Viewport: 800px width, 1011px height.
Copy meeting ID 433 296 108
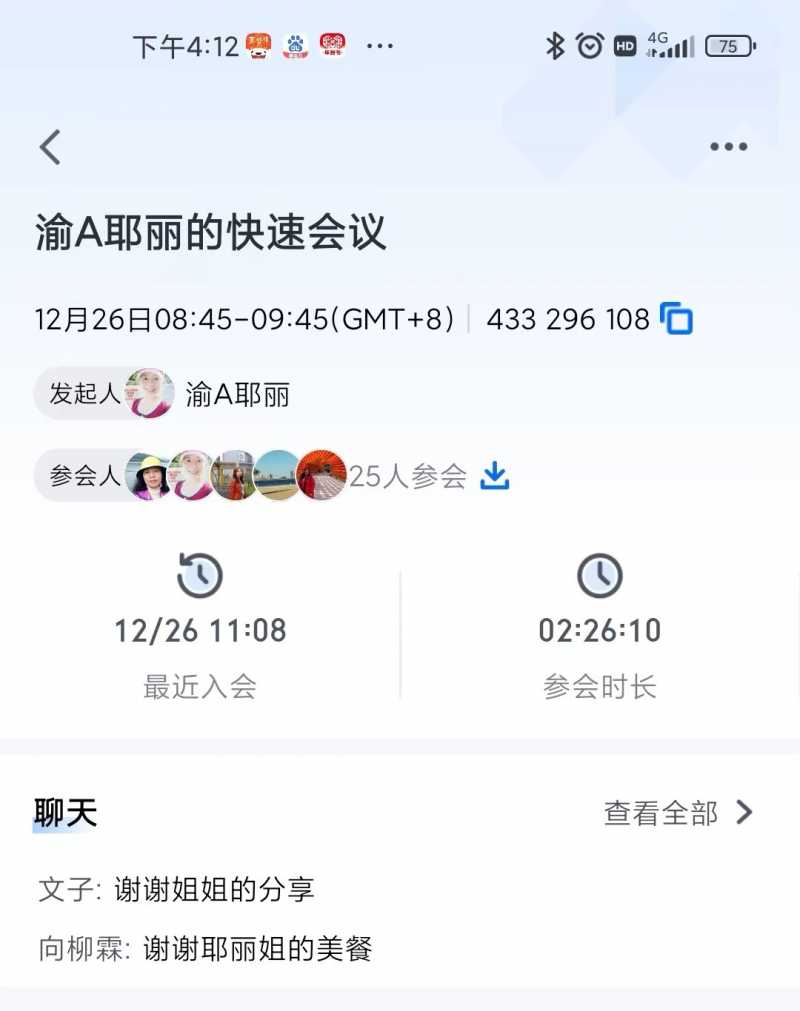tap(677, 320)
